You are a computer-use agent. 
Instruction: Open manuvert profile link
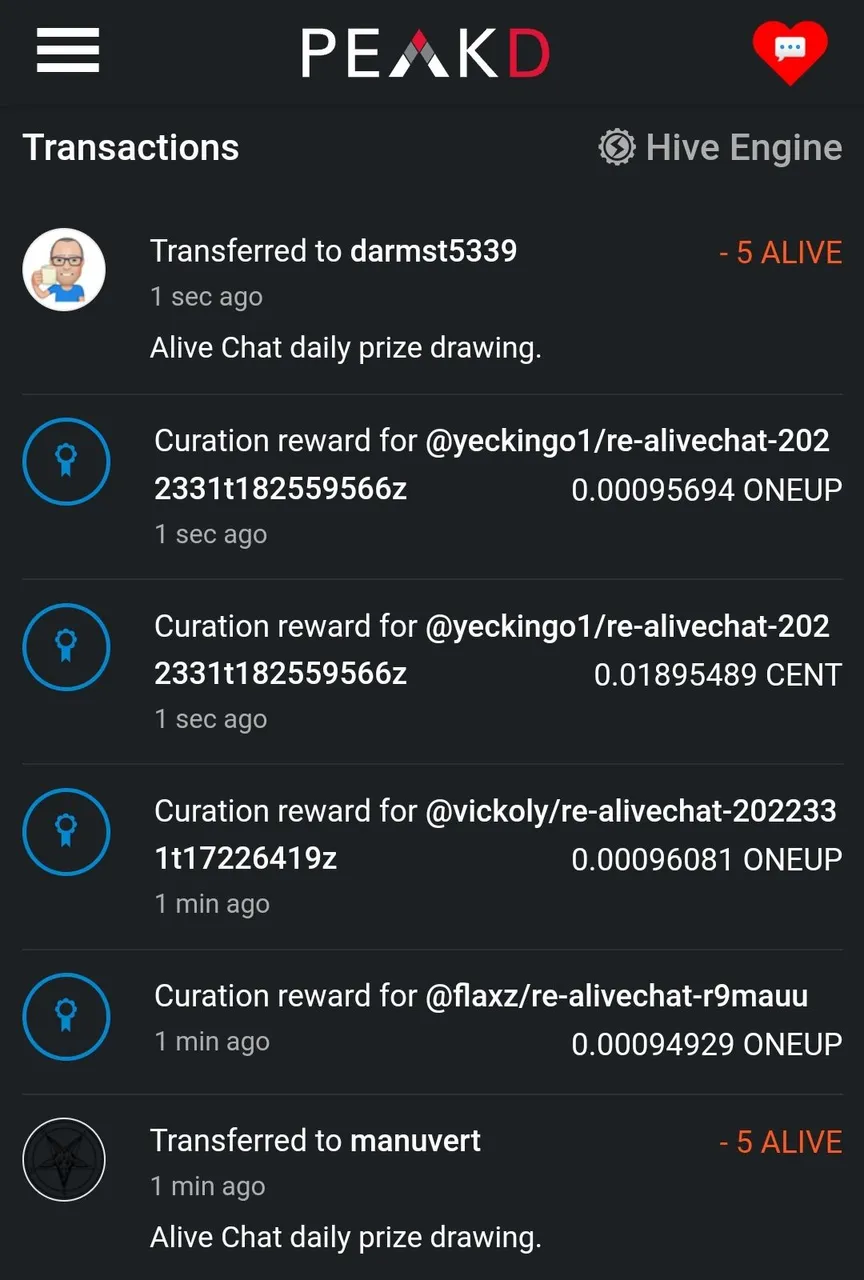(415, 1140)
